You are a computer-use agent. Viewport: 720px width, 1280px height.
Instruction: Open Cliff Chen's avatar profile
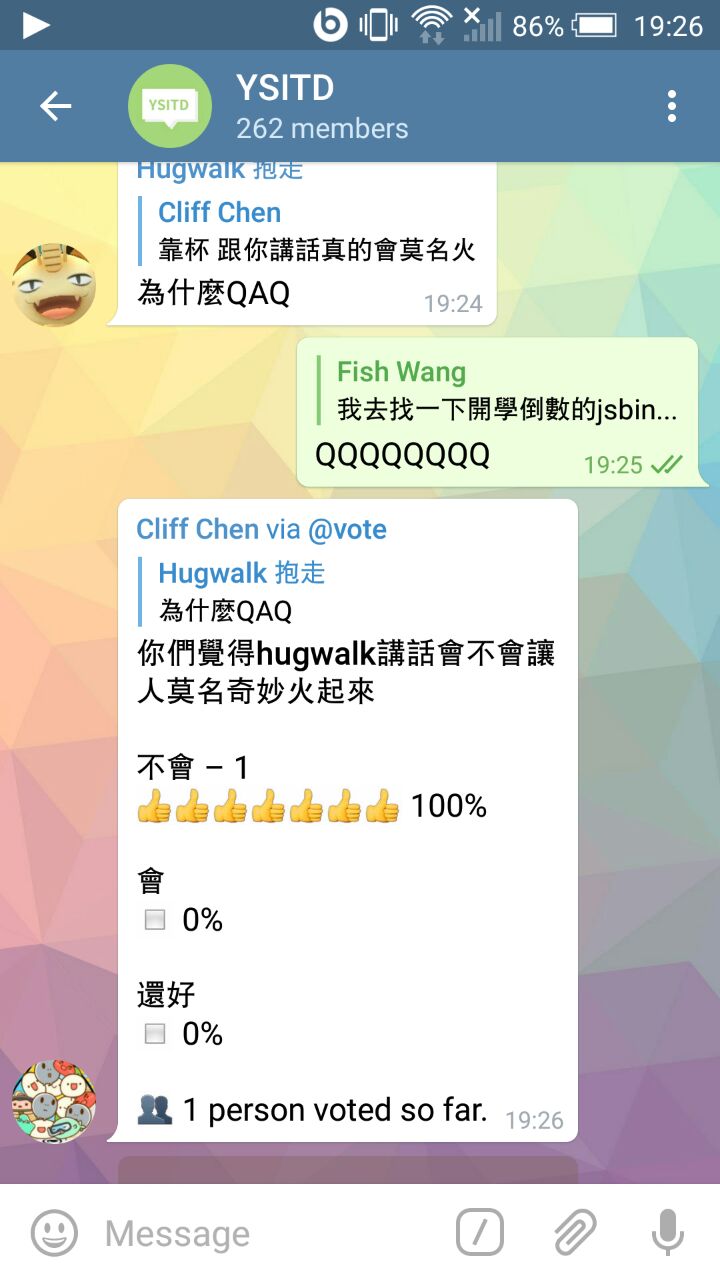point(54,1101)
